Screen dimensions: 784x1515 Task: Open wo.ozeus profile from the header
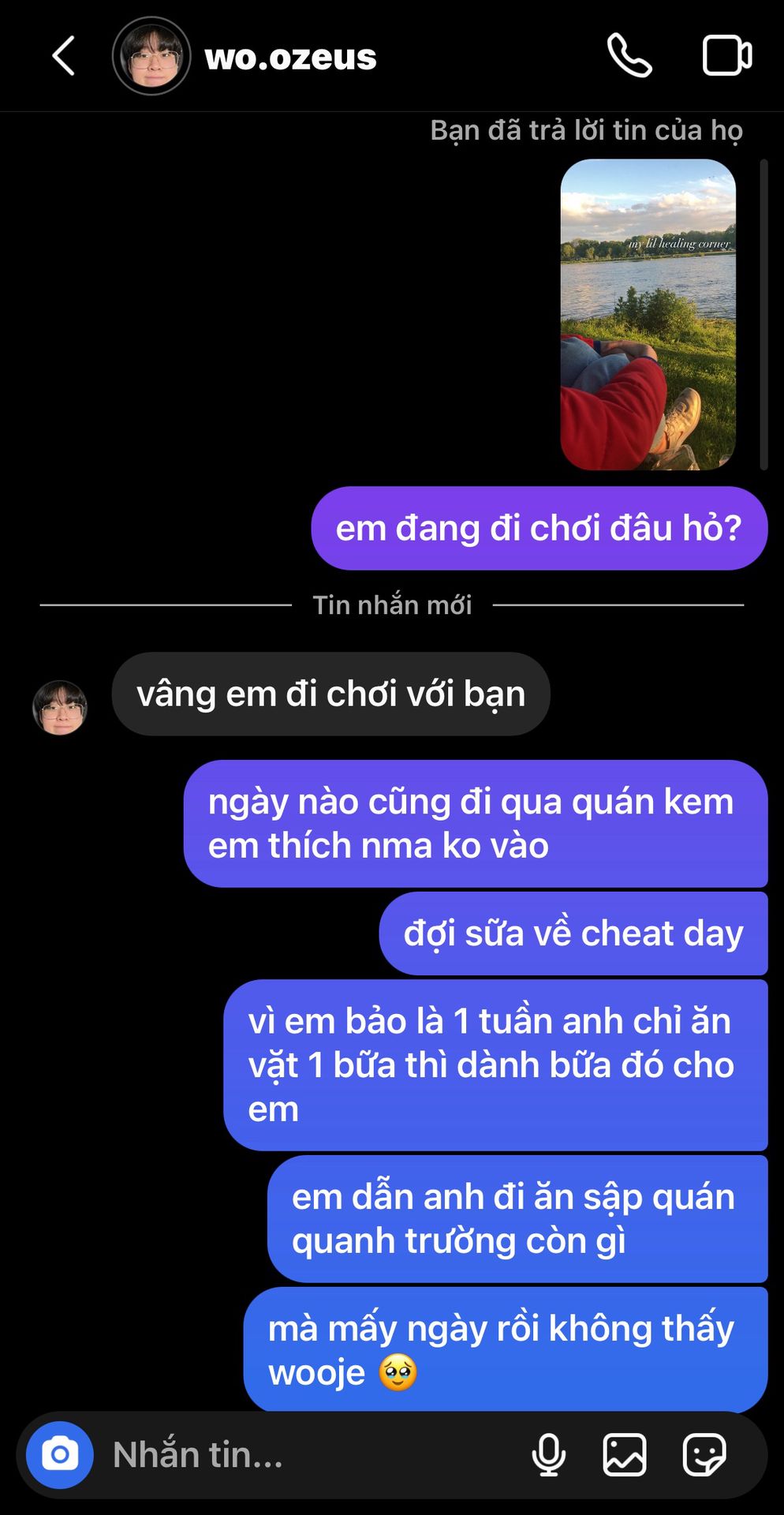coord(290,57)
